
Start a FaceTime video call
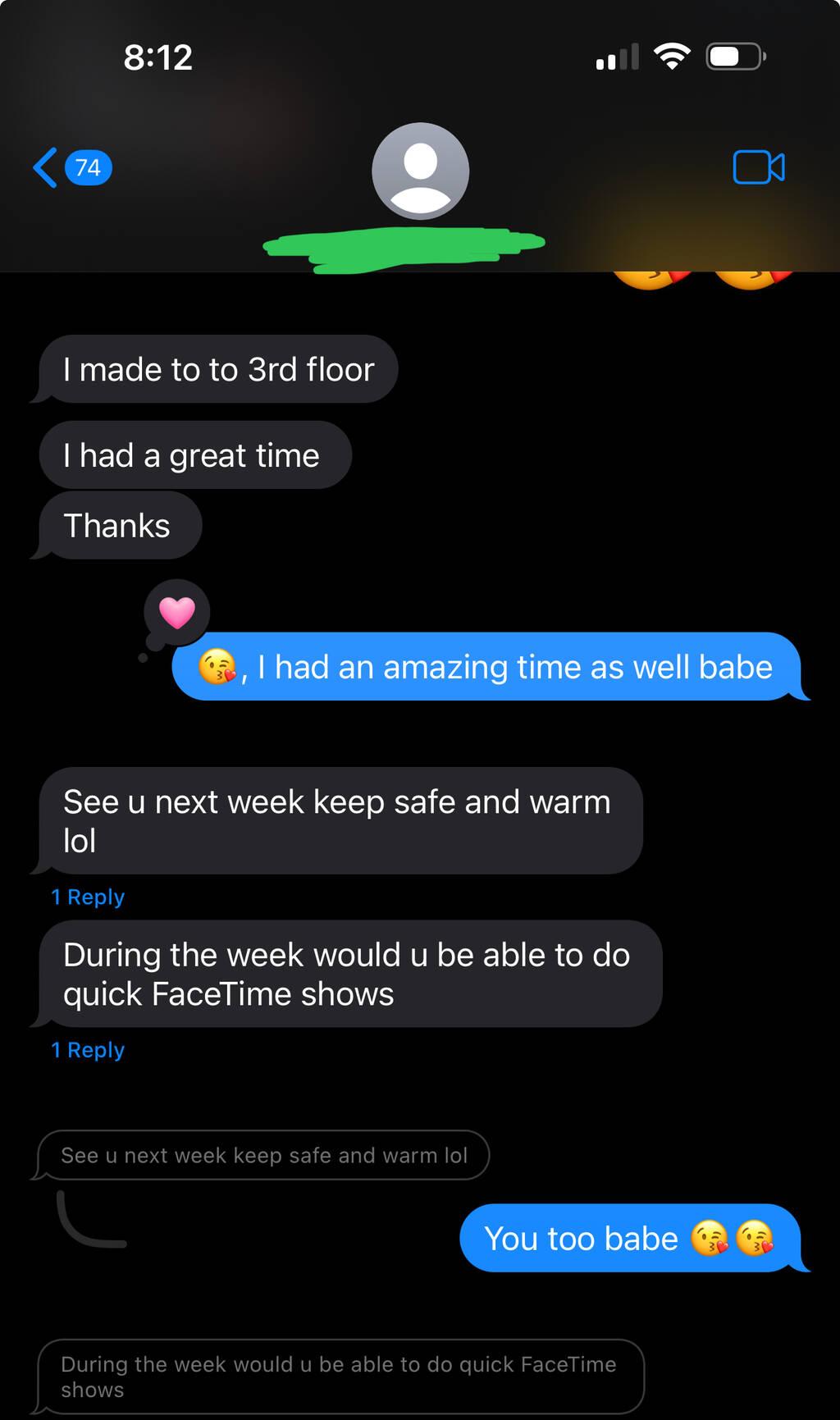tap(758, 167)
